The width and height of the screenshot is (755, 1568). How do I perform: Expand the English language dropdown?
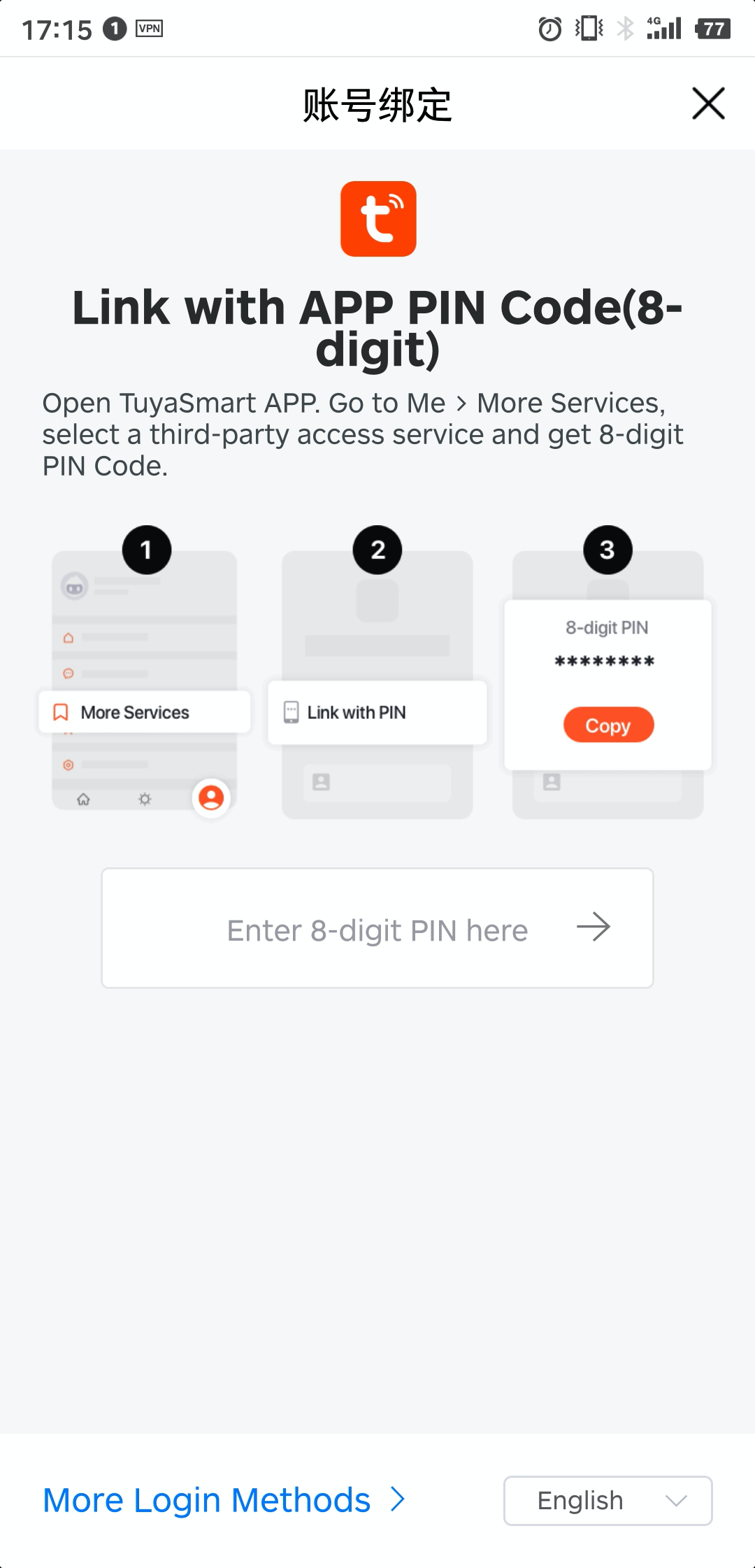point(608,1501)
